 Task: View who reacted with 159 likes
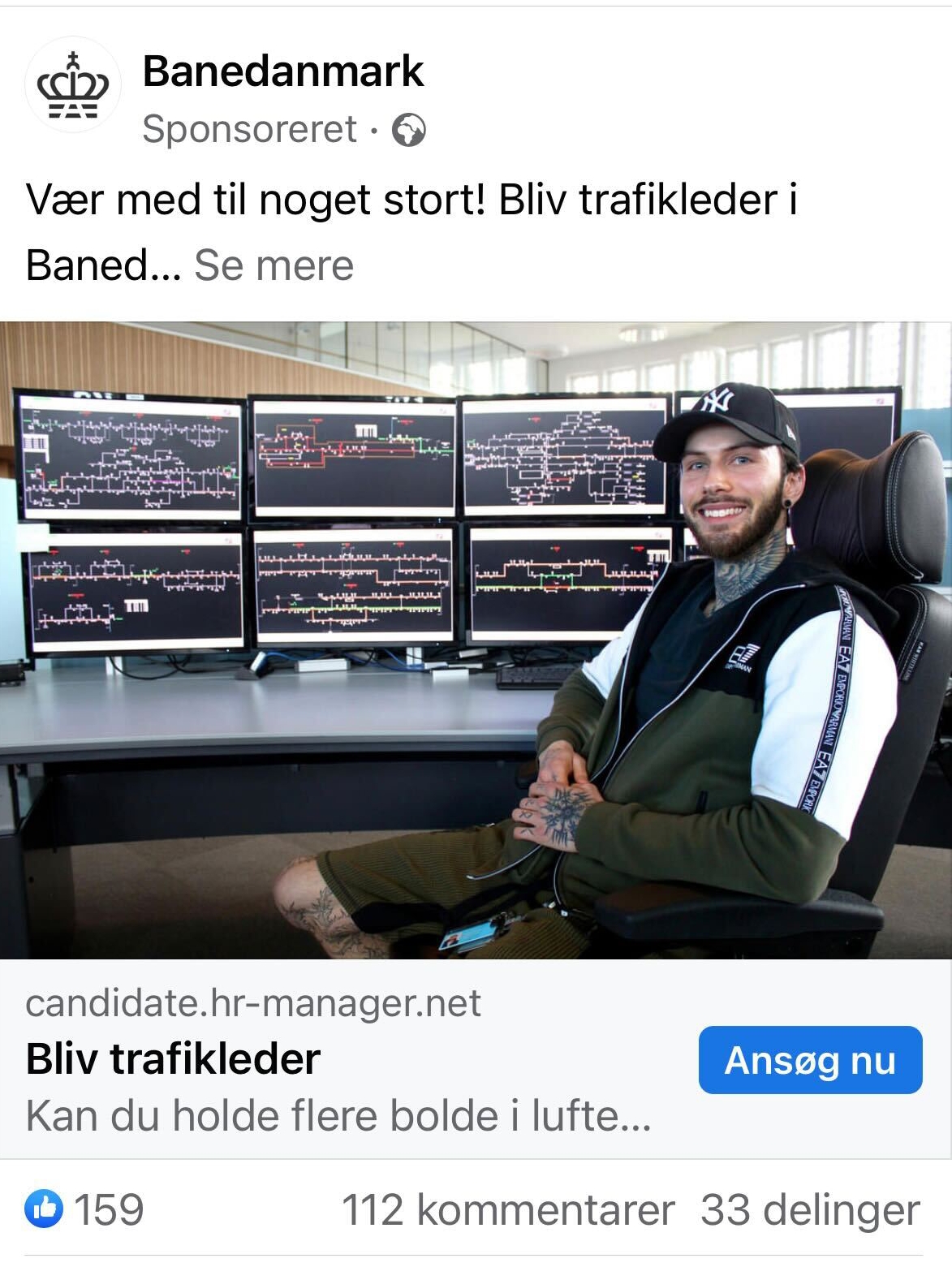click(x=84, y=1209)
